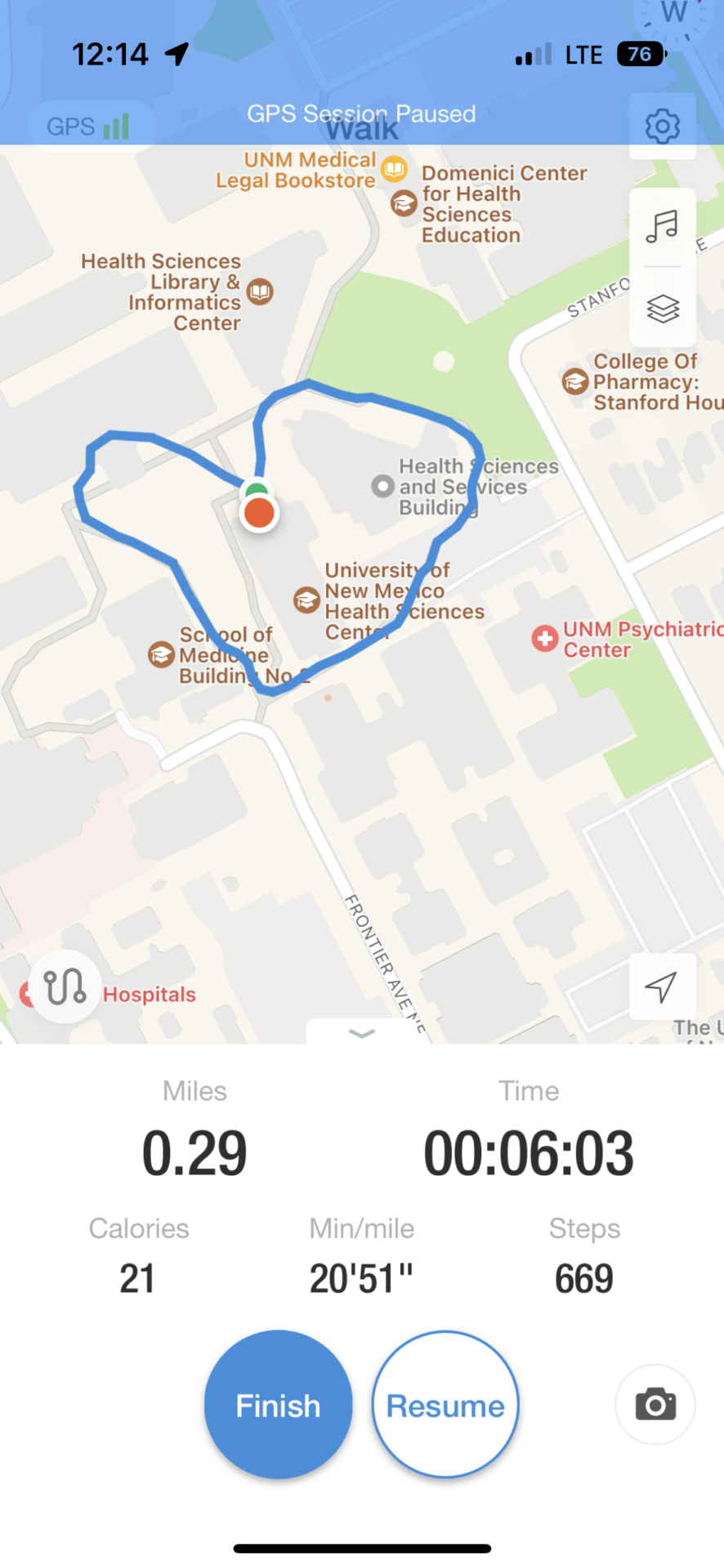724x1568 pixels.
Task: Change the map layers
Action: 662,308
